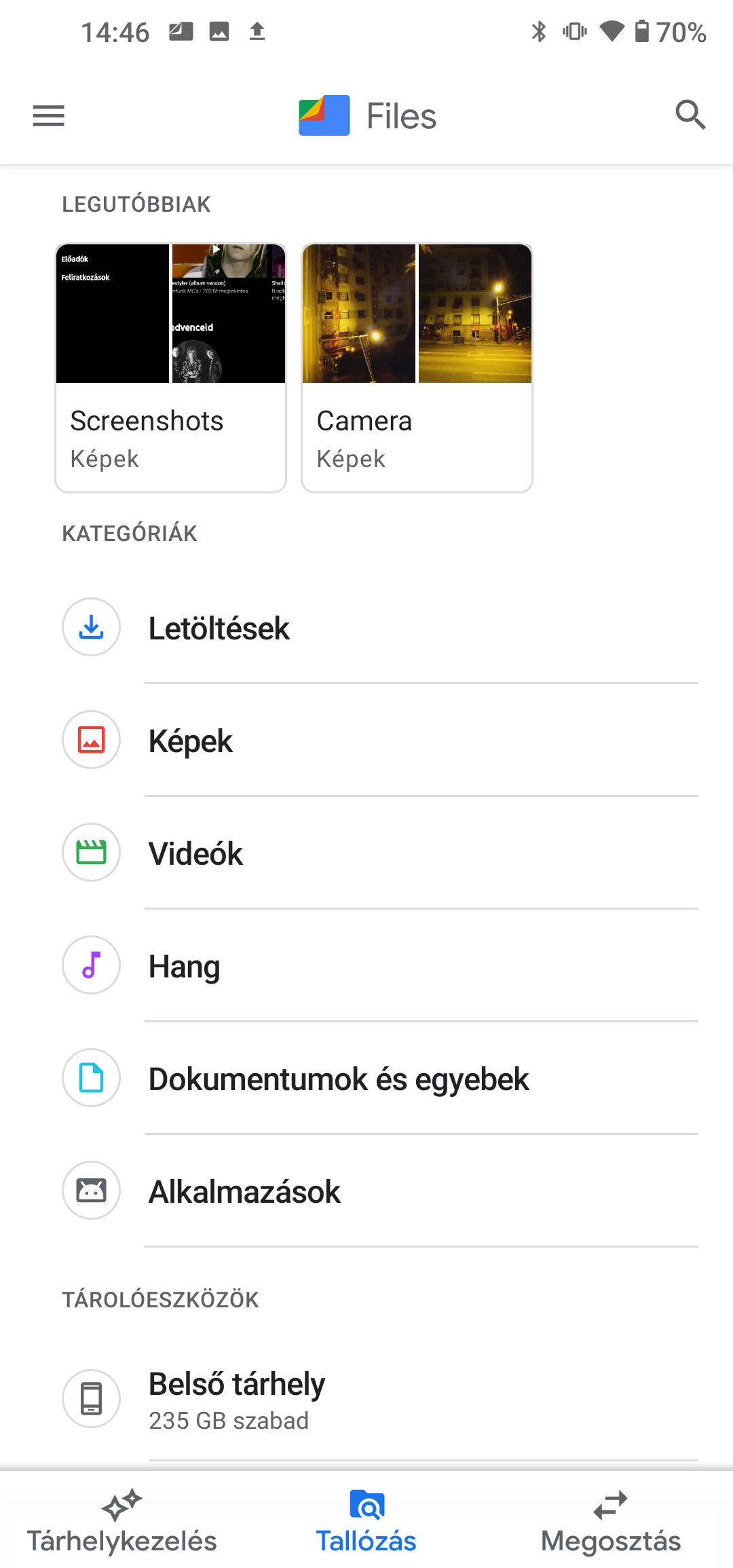Open the Képek category row
Image resolution: width=733 pixels, height=1568 pixels.
click(x=366, y=740)
